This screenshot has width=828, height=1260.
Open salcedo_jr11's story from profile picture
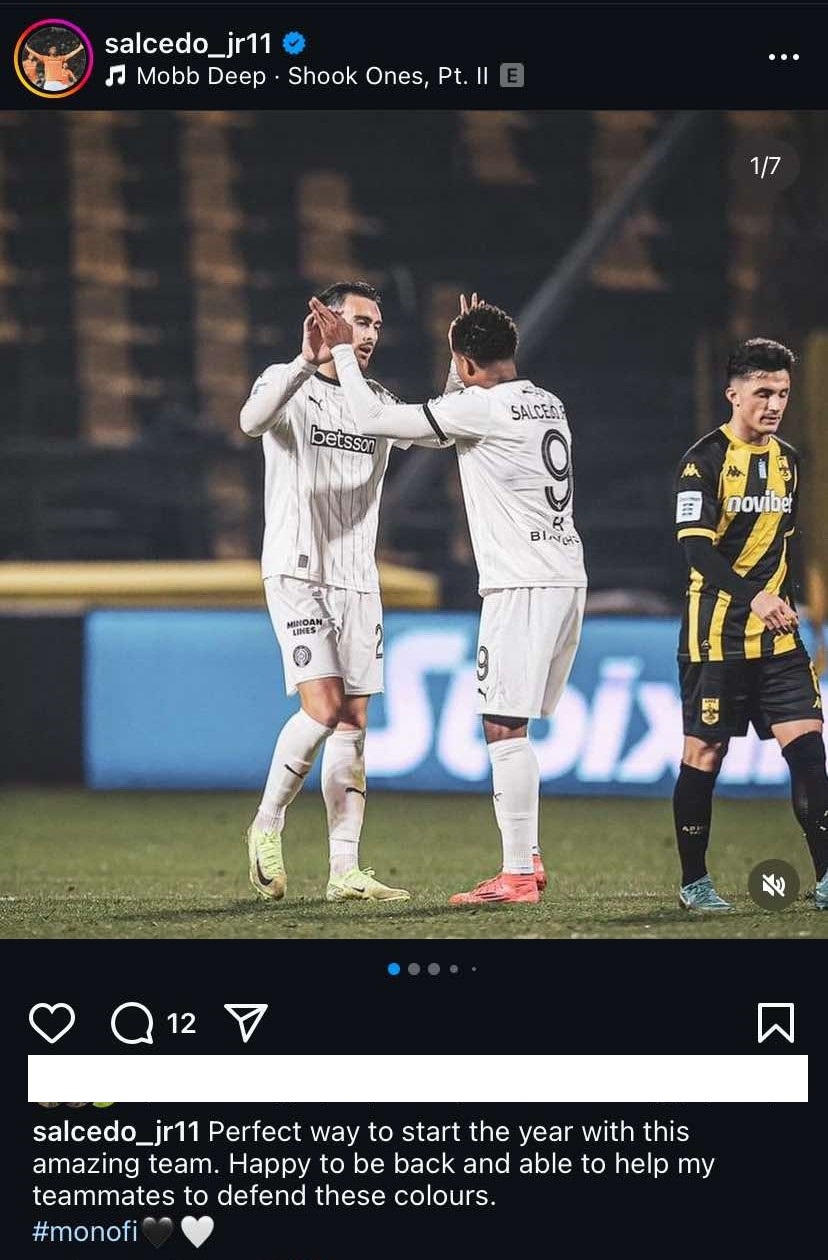point(52,58)
